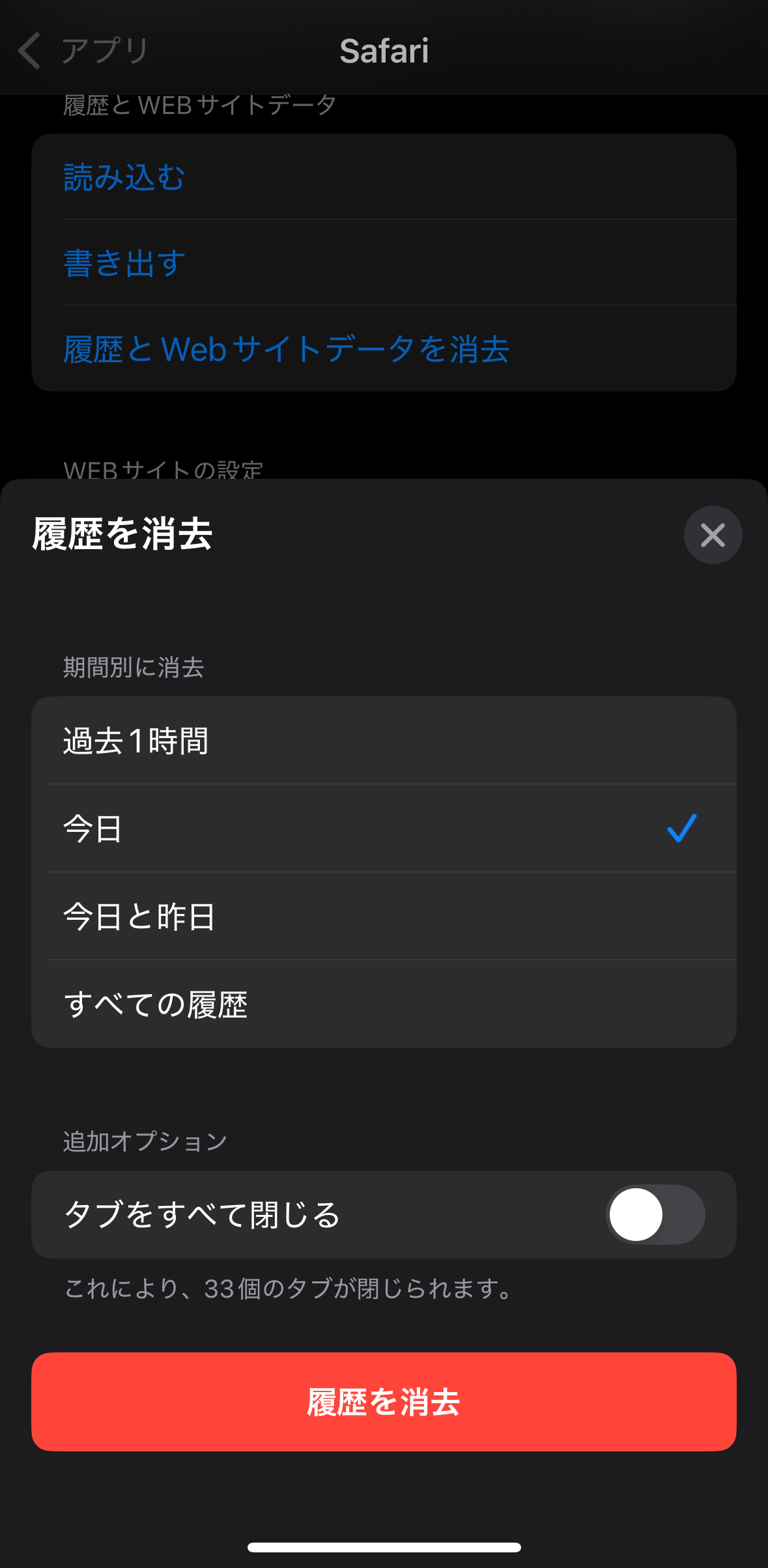Screen dimensions: 768x1568
Task: Tap the red 履歴を消去 button
Action: pos(384,1402)
